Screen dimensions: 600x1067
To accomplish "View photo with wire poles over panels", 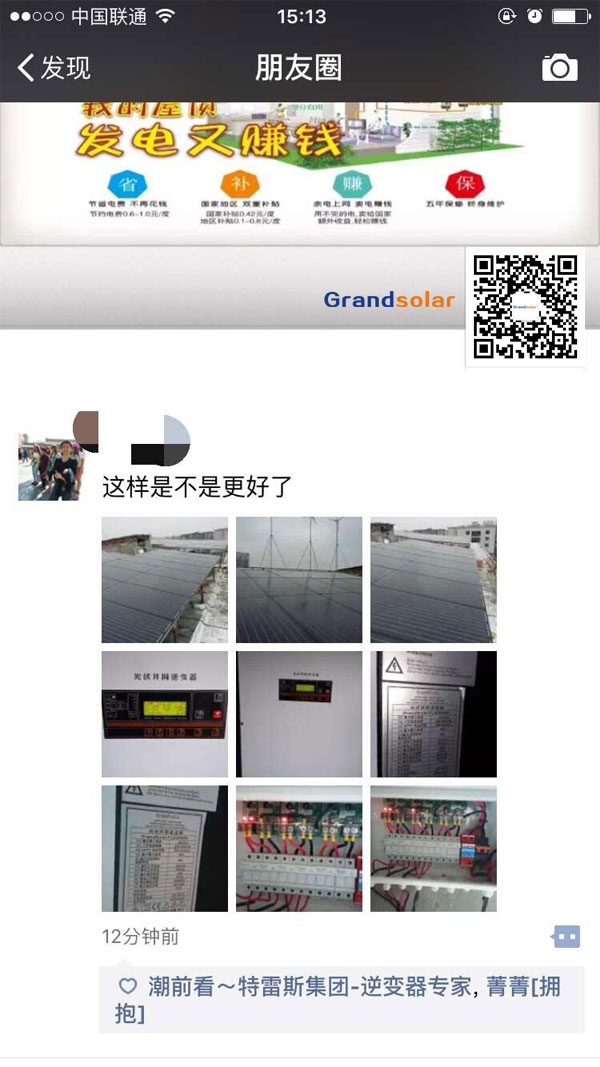I will coord(298,580).
